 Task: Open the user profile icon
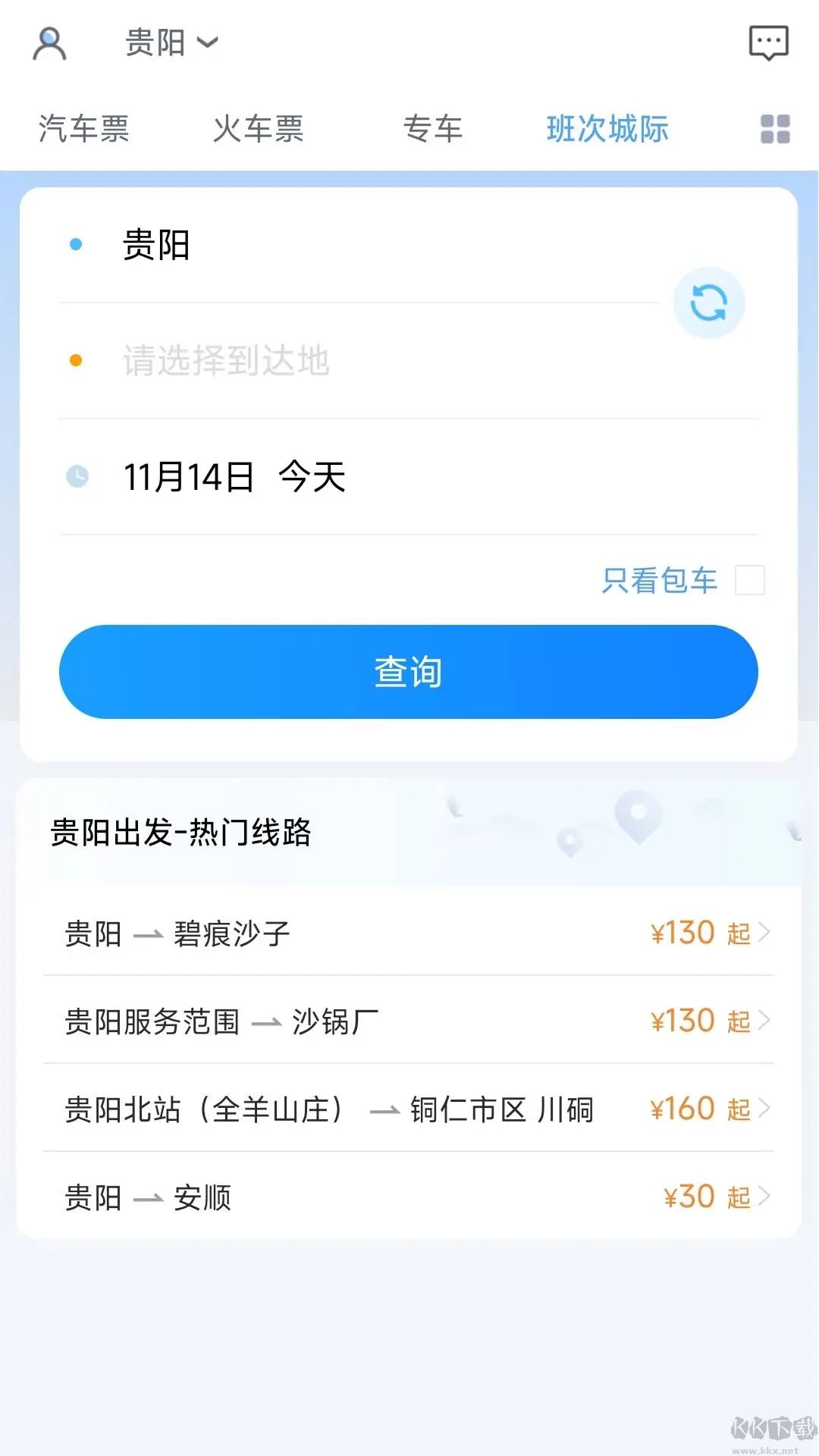coord(51,42)
